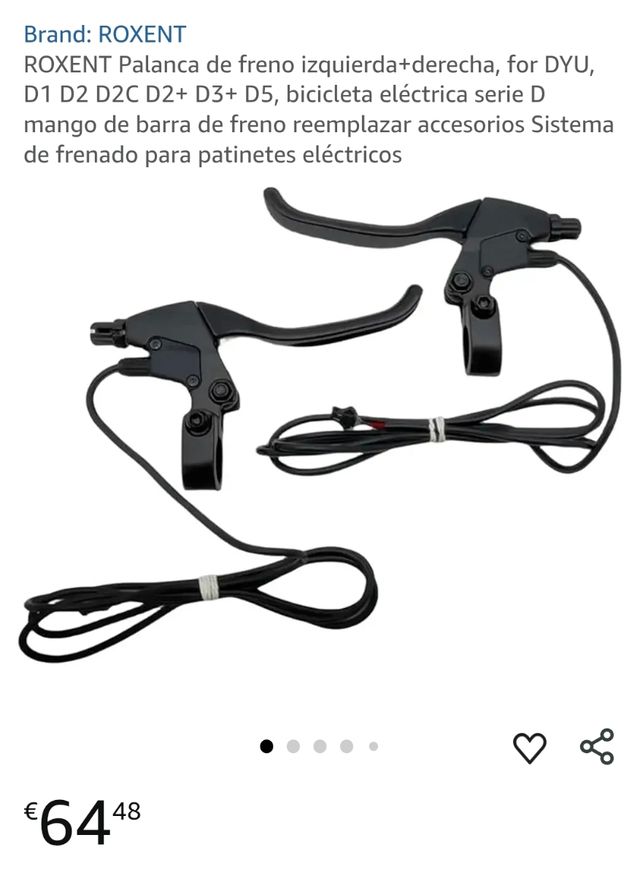Share this ROXENT brake lever listing
Image resolution: width=640 pixels, height=876 pixels.
pyautogui.click(x=597, y=747)
